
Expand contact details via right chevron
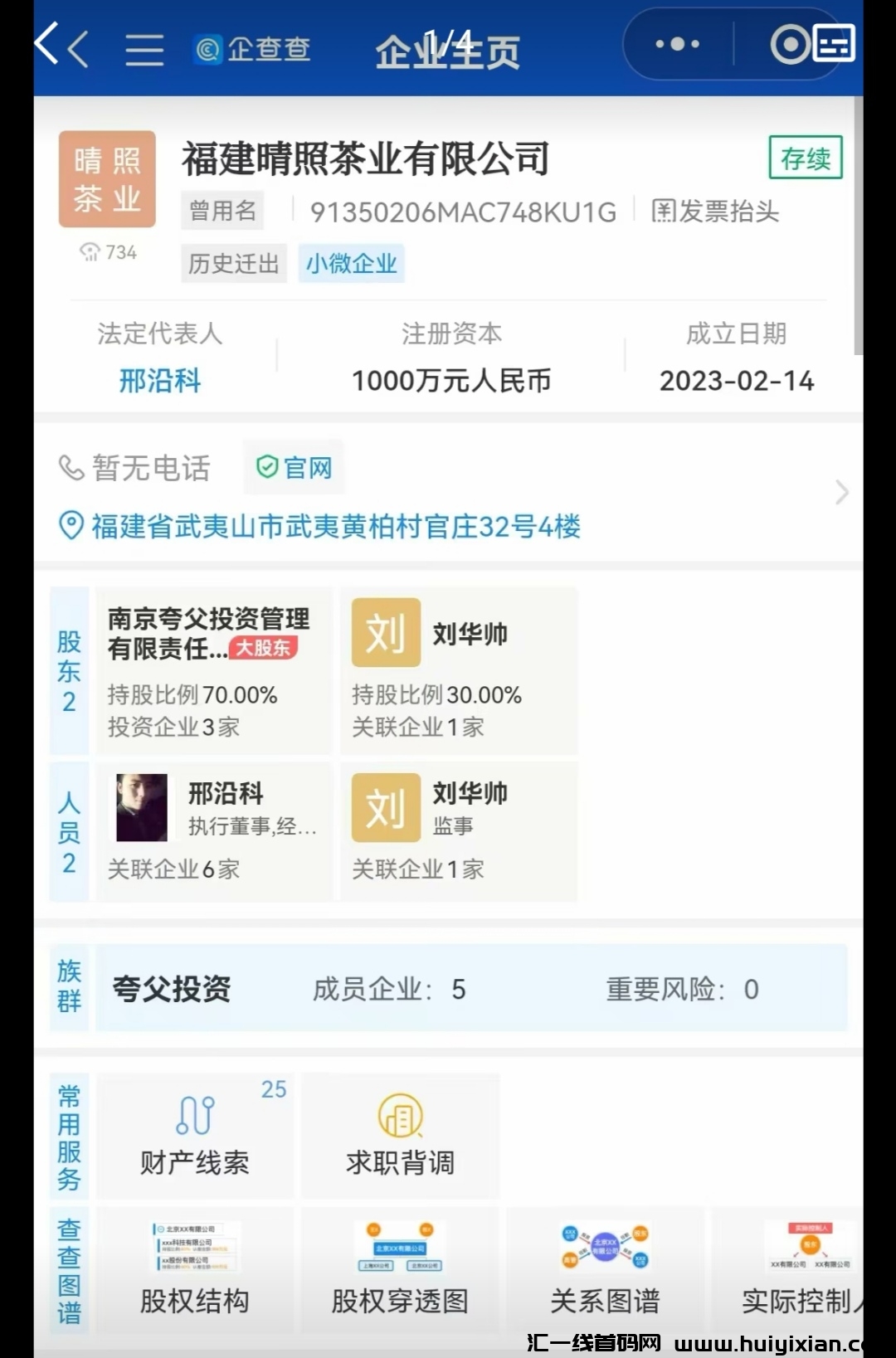click(x=842, y=492)
